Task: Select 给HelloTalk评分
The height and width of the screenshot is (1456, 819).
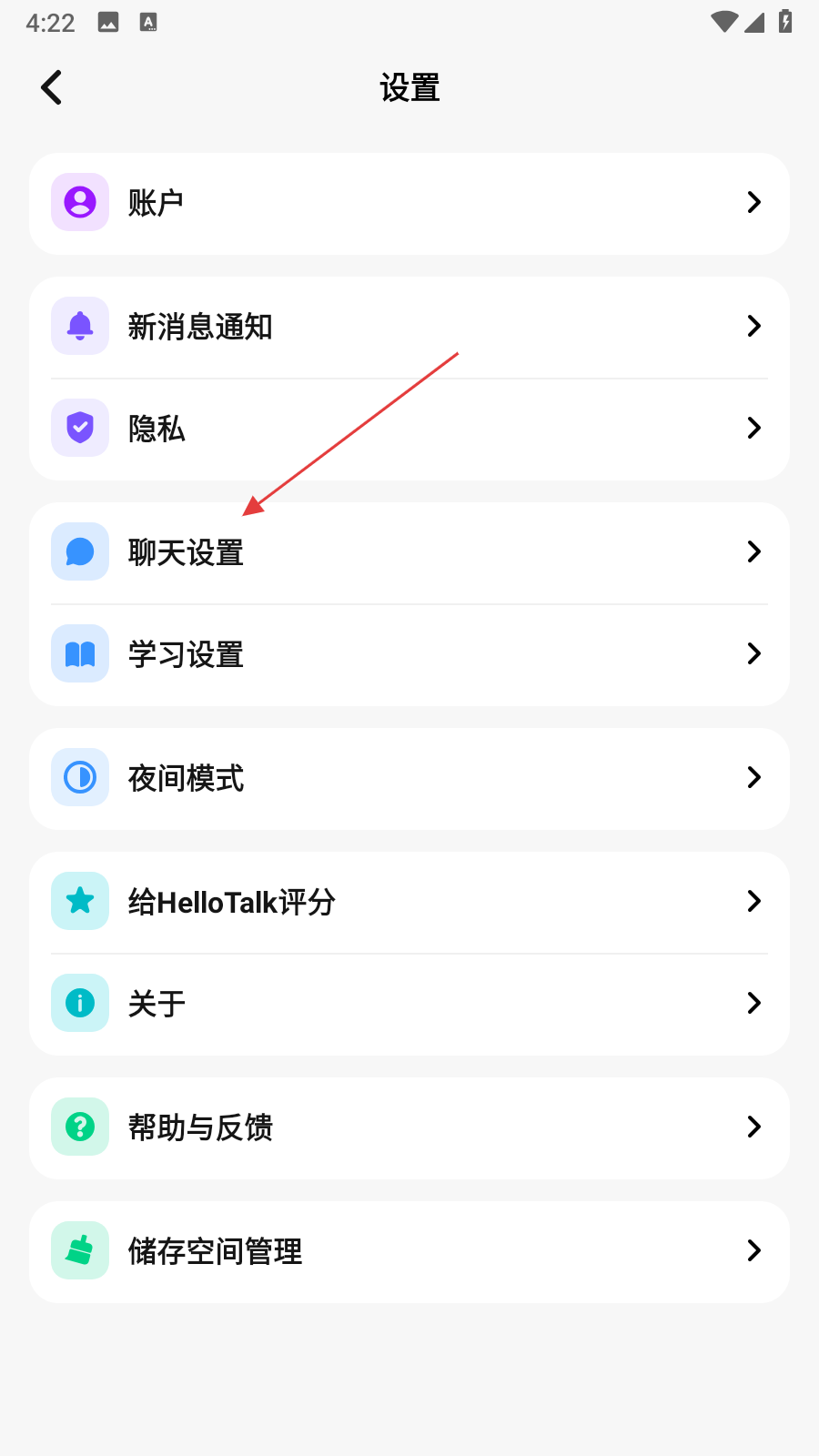Action: 409,902
